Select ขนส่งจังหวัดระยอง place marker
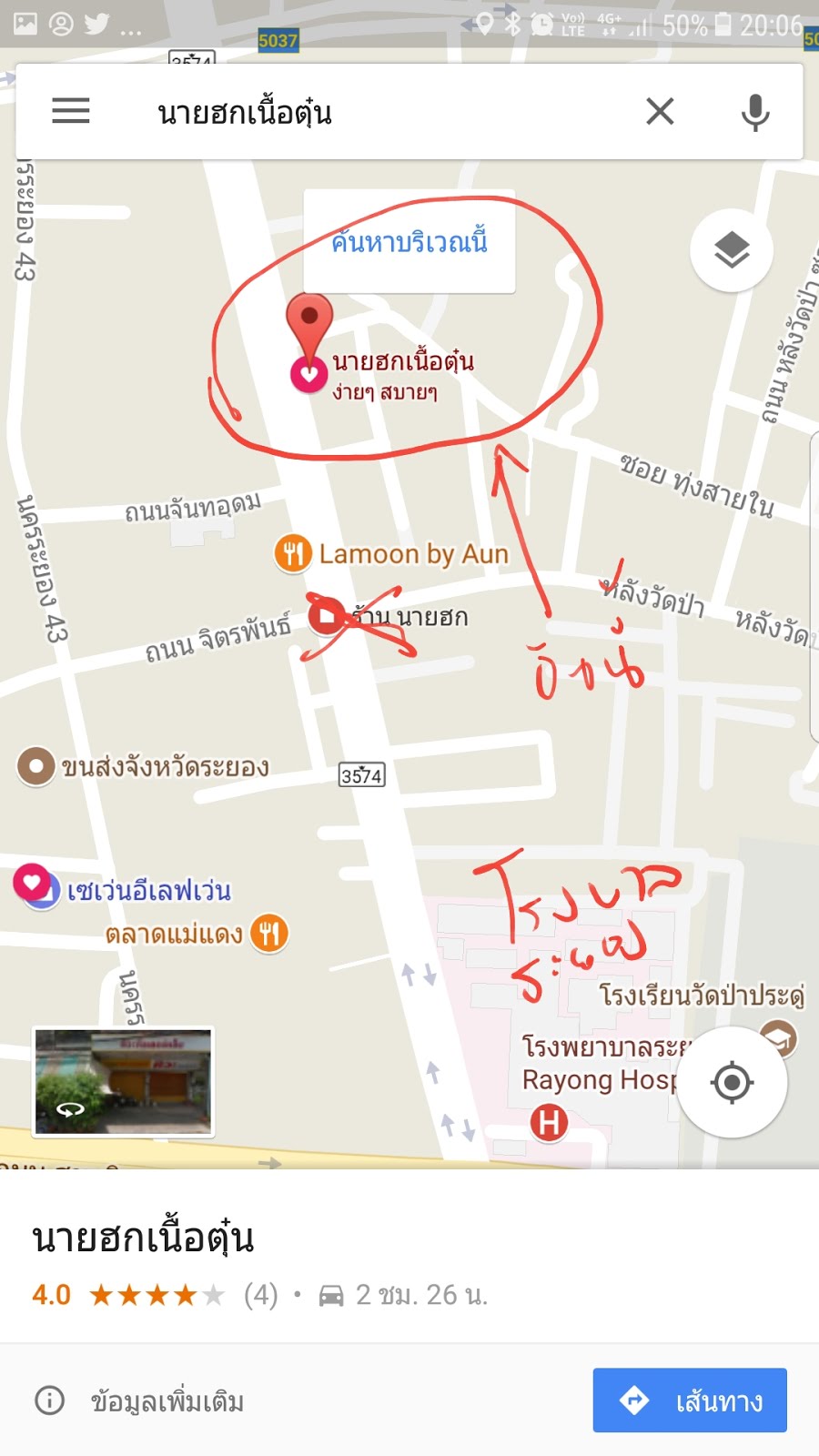Image resolution: width=819 pixels, height=1456 pixels. 36,766
